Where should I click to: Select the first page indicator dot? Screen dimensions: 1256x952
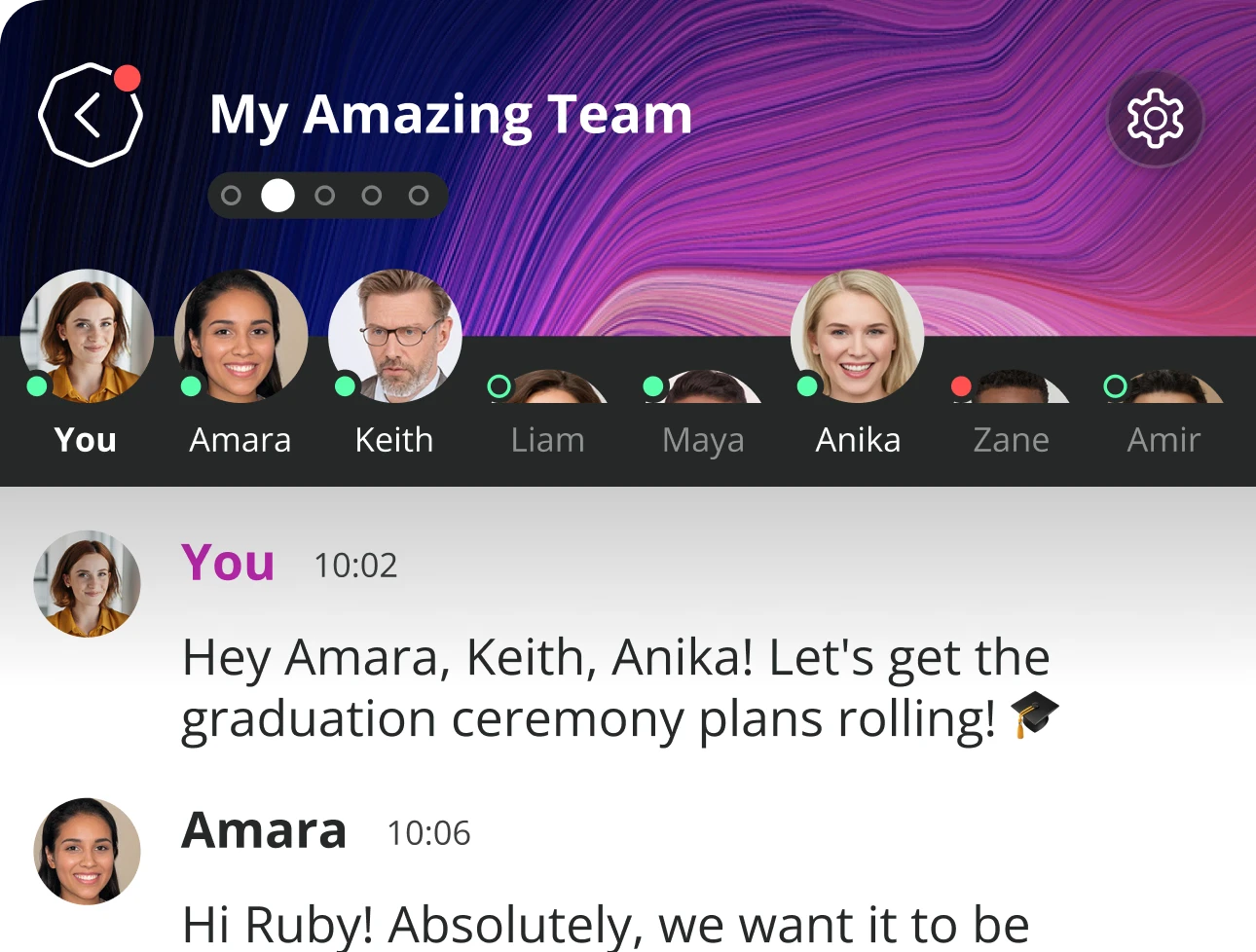coord(231,196)
